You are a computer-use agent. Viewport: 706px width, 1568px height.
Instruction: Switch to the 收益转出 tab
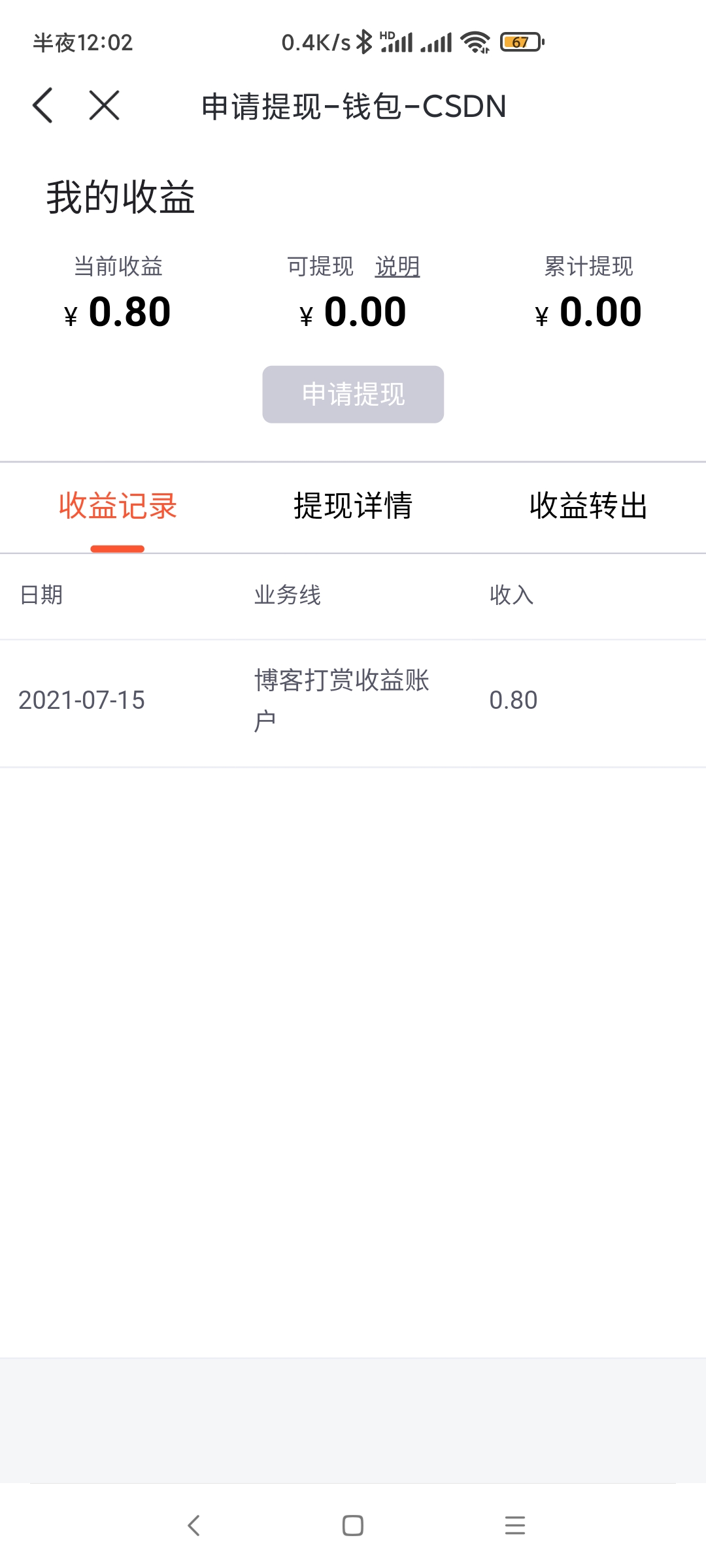[588, 506]
